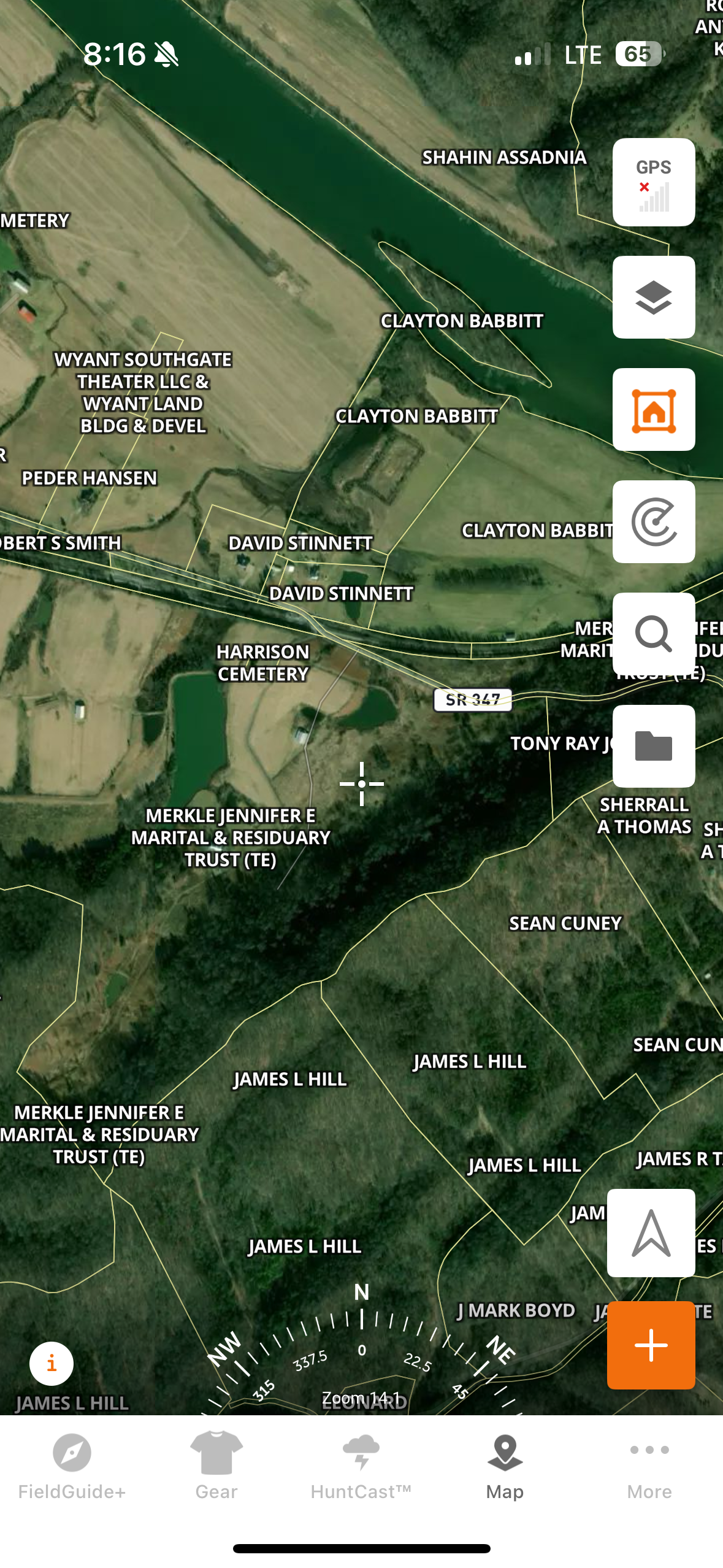Switch to the Gear tab

216,1466
